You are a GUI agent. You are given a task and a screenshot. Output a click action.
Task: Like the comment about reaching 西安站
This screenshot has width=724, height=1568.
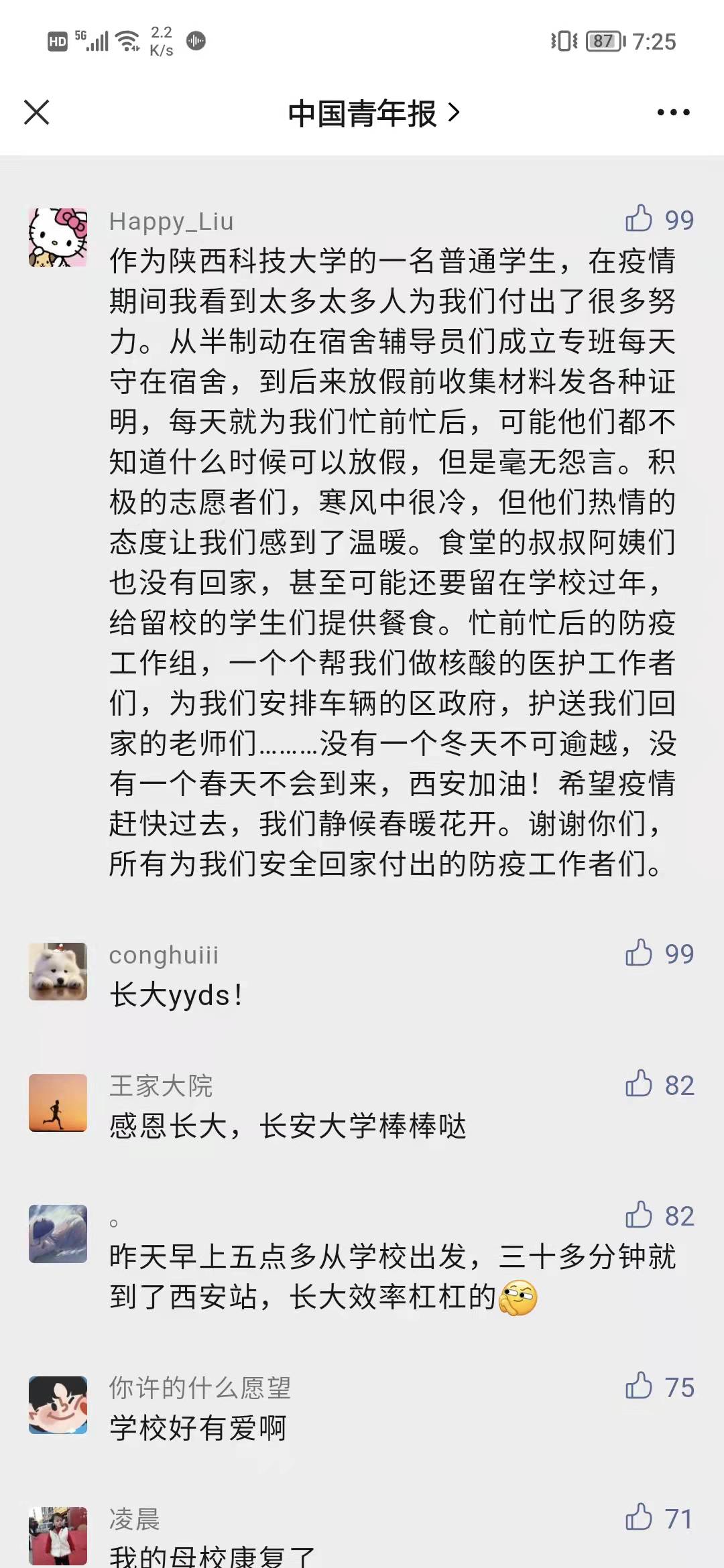pyautogui.click(x=639, y=1215)
